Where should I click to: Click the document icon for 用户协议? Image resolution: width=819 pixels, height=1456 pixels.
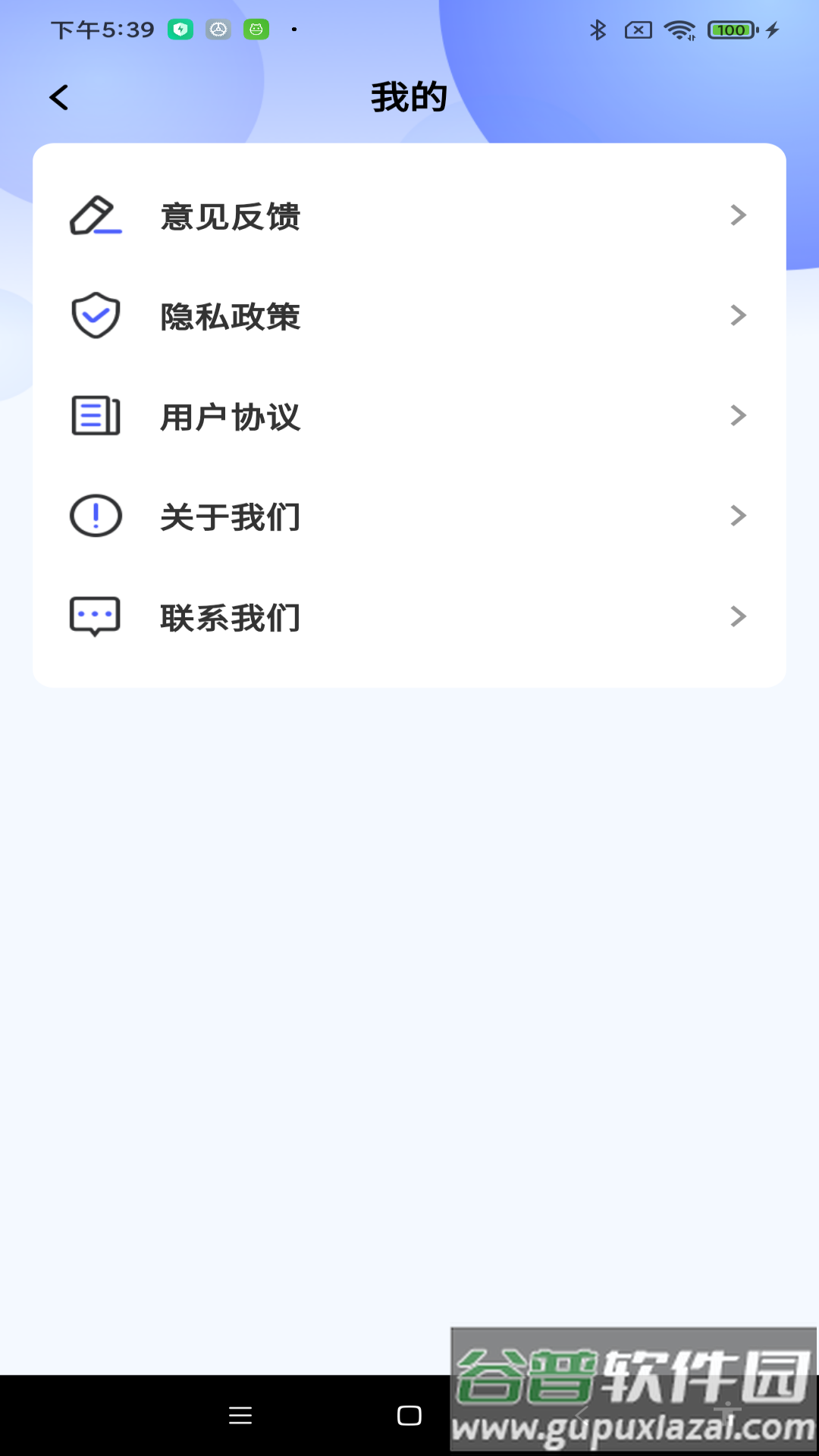click(x=95, y=415)
